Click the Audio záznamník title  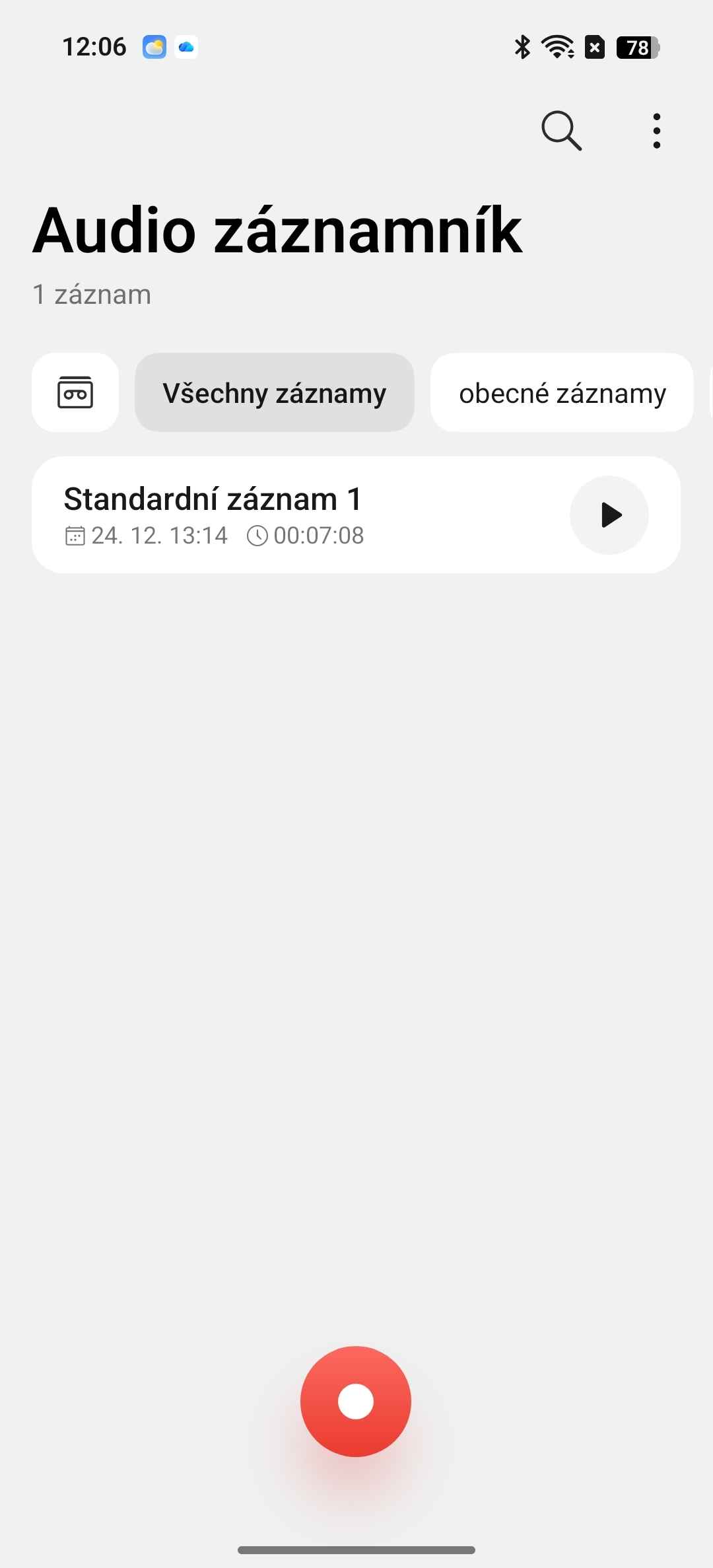coord(278,231)
